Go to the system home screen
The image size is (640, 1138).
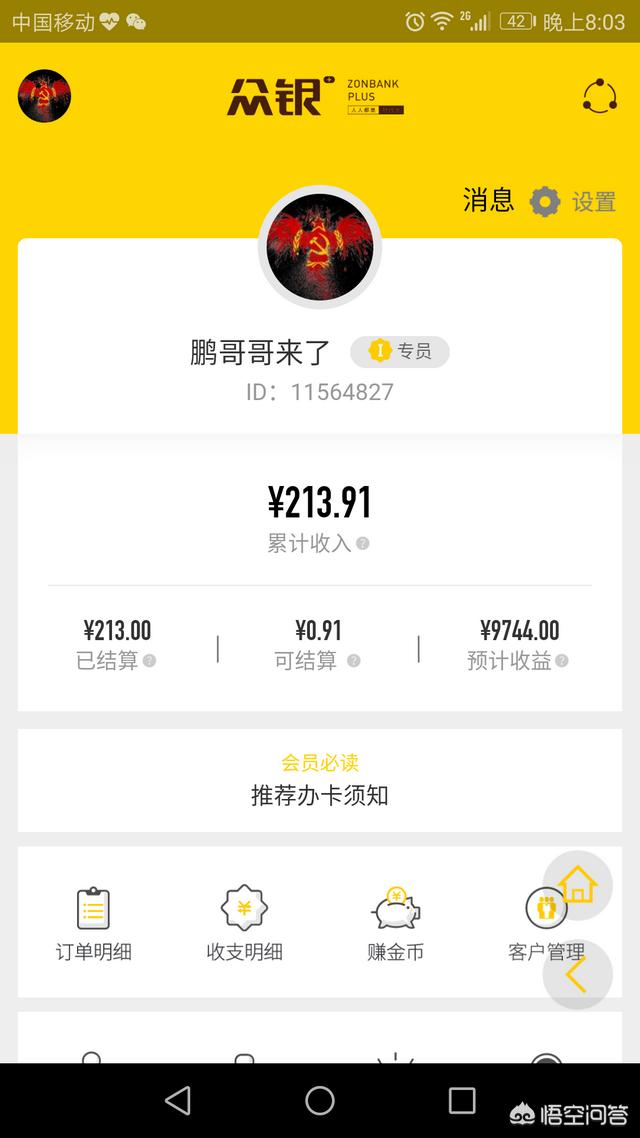click(x=320, y=1100)
